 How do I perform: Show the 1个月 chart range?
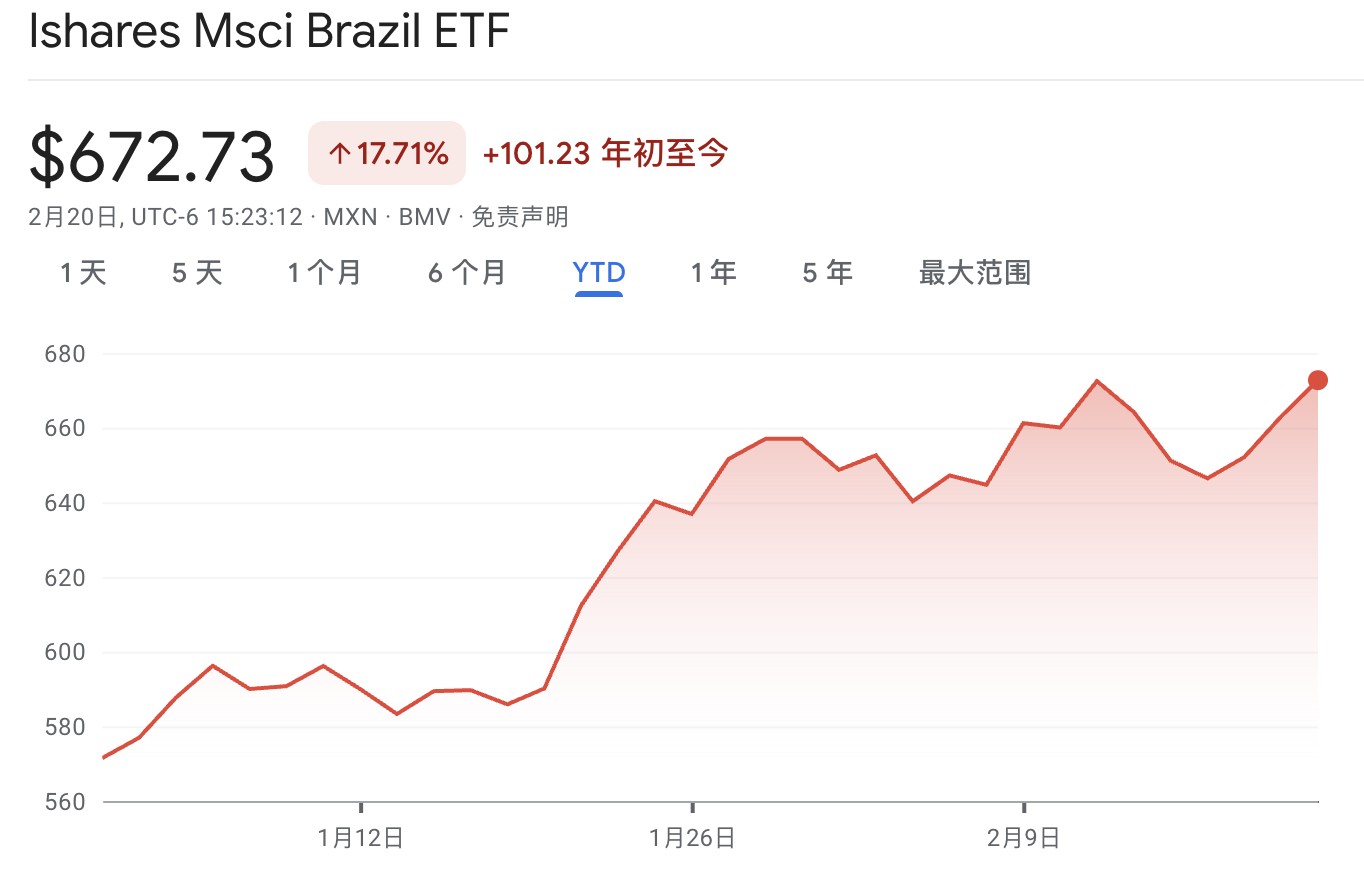(x=324, y=272)
